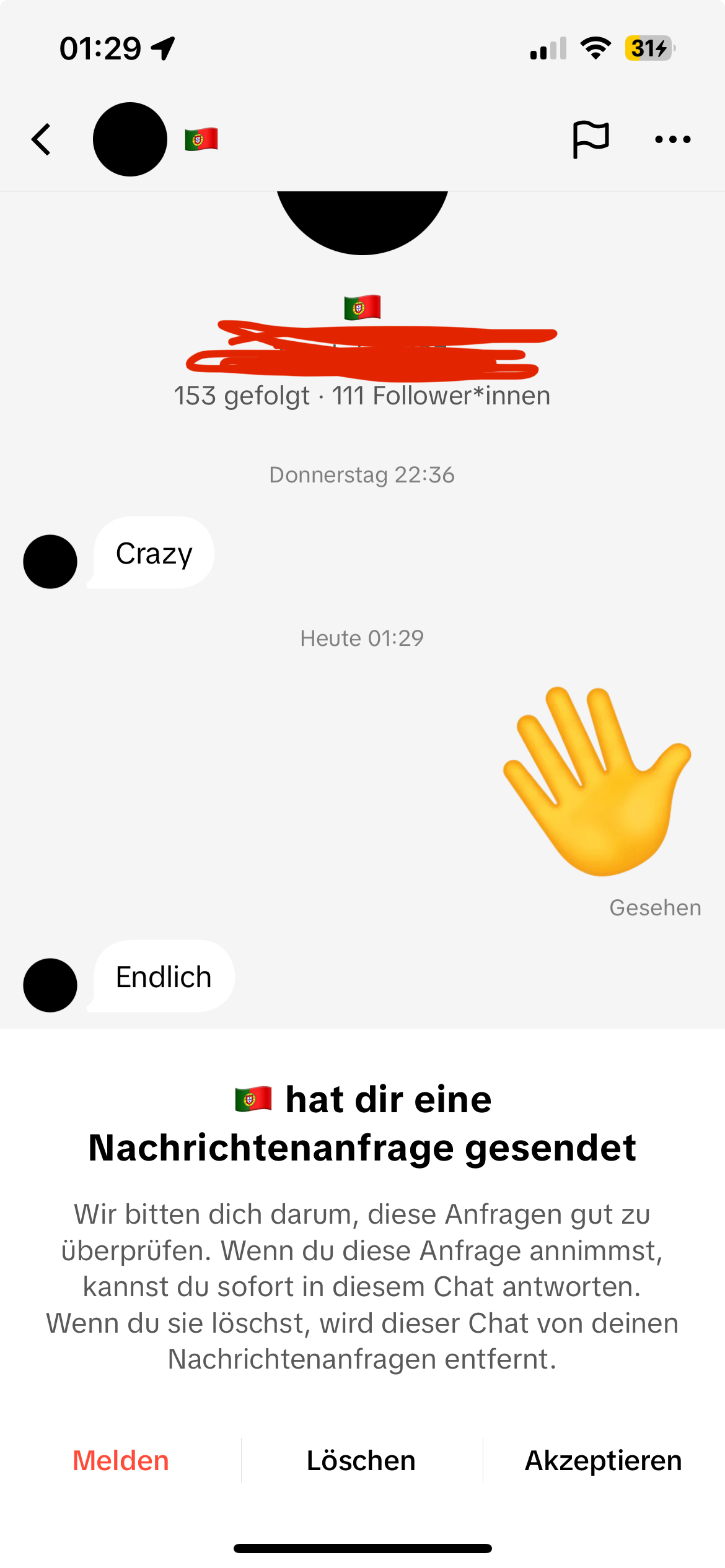The image size is (725, 1568).
Task: Tap the flag report icon
Action: (x=591, y=139)
